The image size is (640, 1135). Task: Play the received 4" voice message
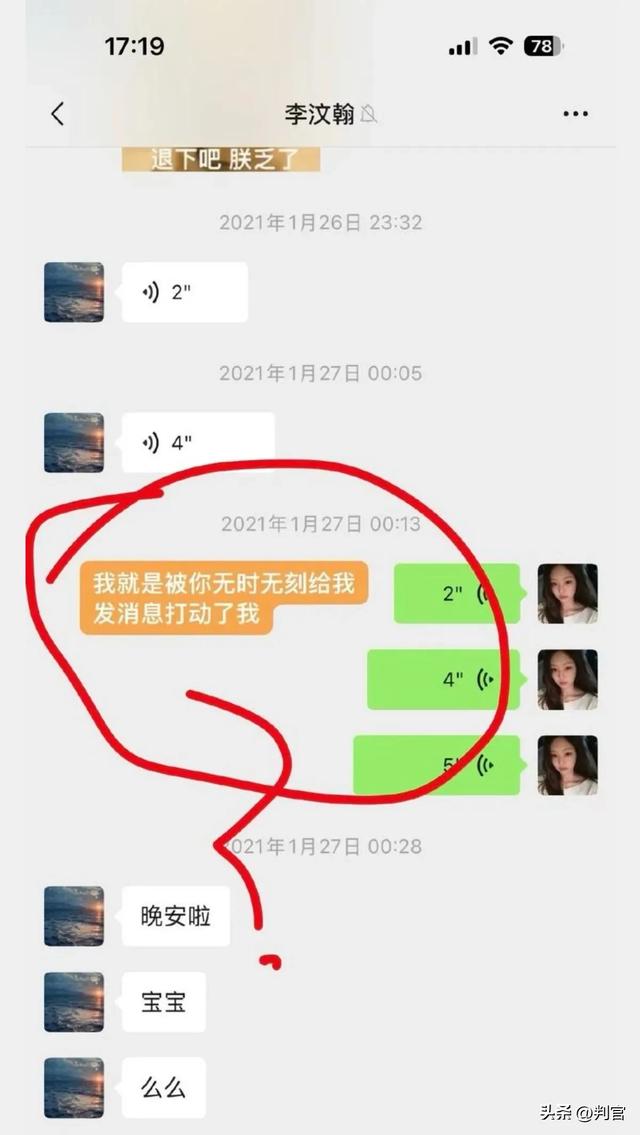(197, 442)
